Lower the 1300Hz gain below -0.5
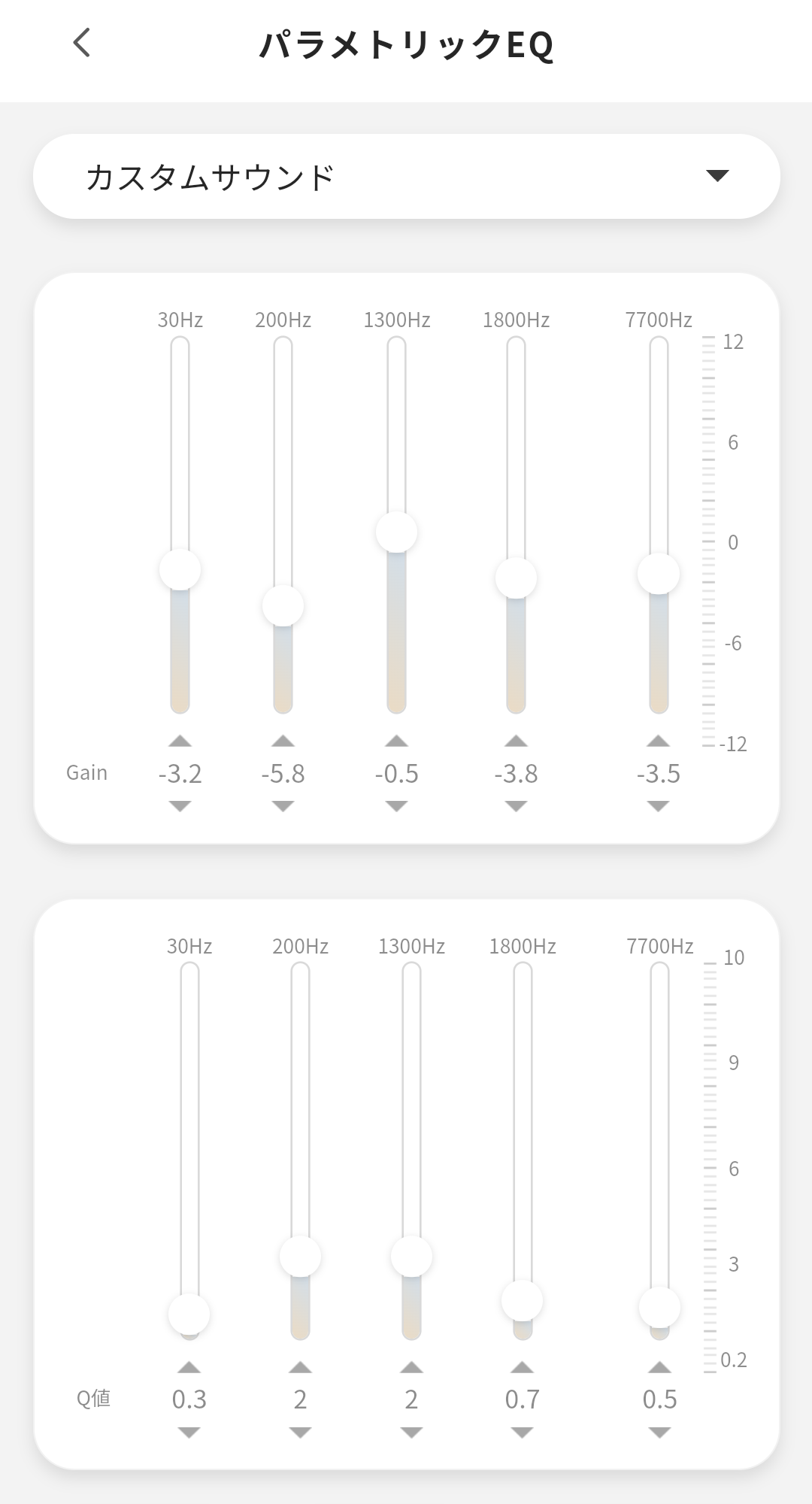This screenshot has height=1504, width=812. (396, 806)
